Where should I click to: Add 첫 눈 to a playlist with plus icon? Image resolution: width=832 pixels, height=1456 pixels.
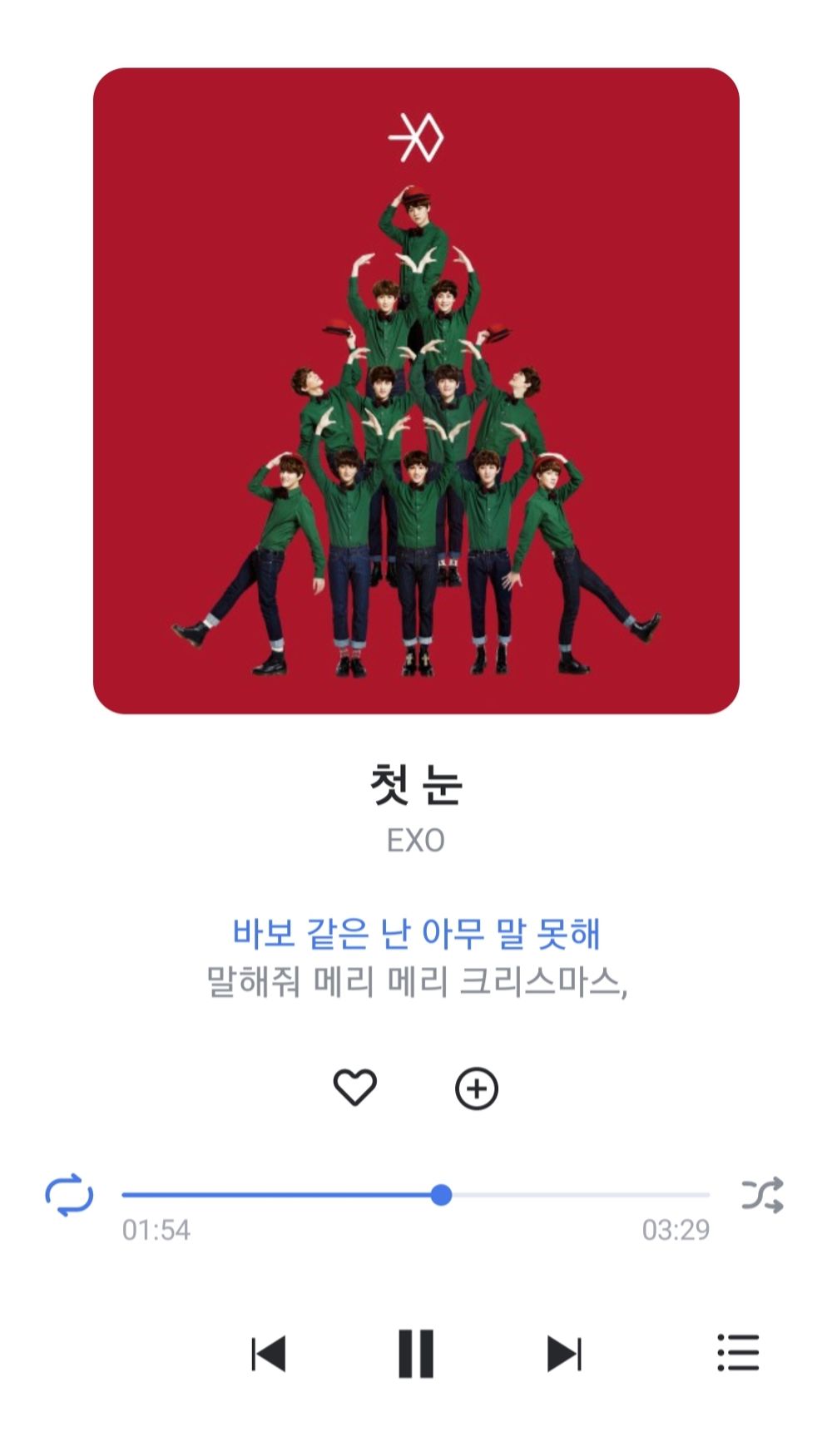(x=476, y=1087)
